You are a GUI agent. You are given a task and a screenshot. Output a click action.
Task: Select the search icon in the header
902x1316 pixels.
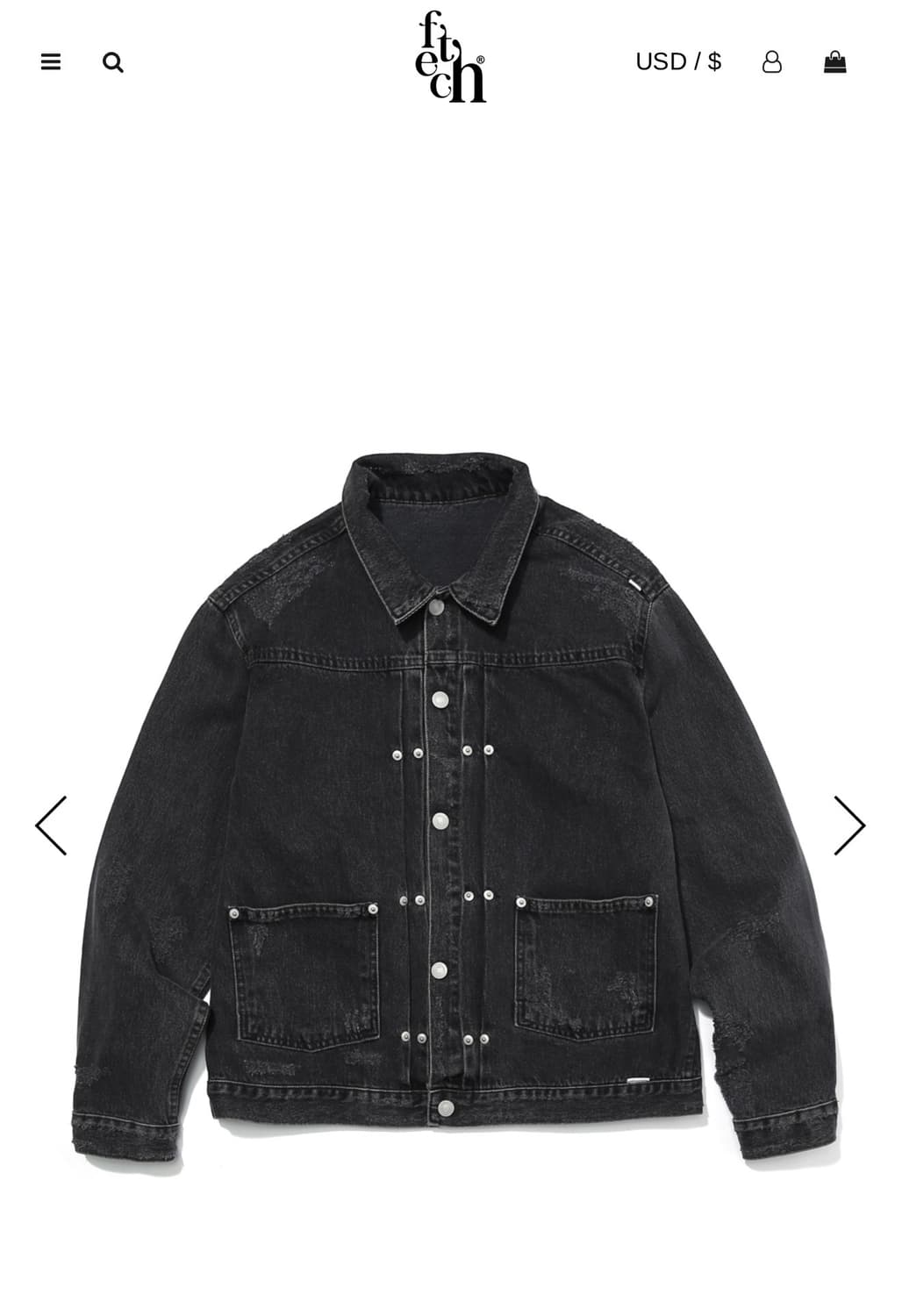click(x=113, y=63)
